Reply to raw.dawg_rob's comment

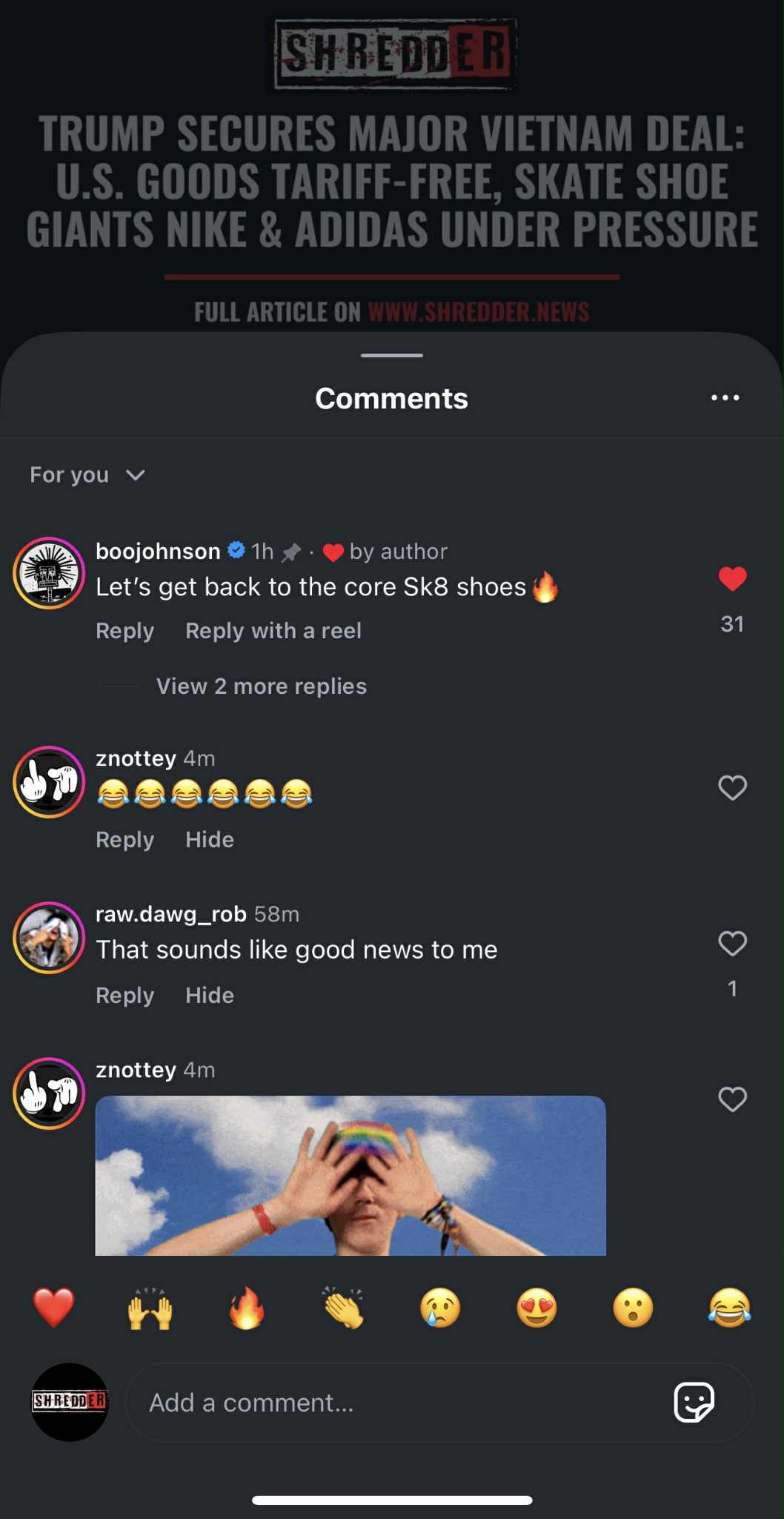click(x=124, y=996)
